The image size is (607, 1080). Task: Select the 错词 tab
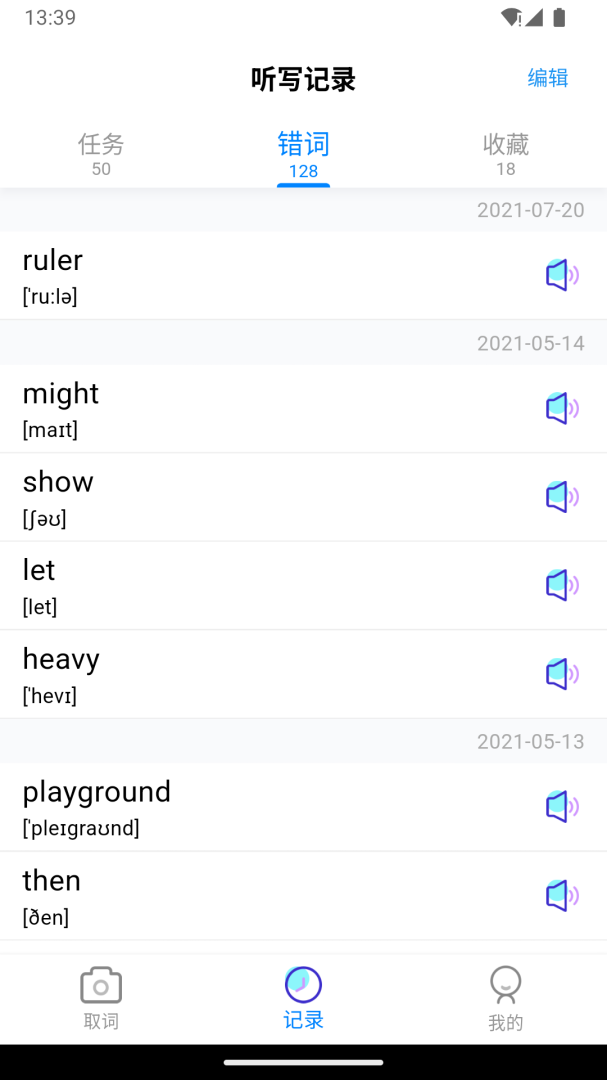303,153
